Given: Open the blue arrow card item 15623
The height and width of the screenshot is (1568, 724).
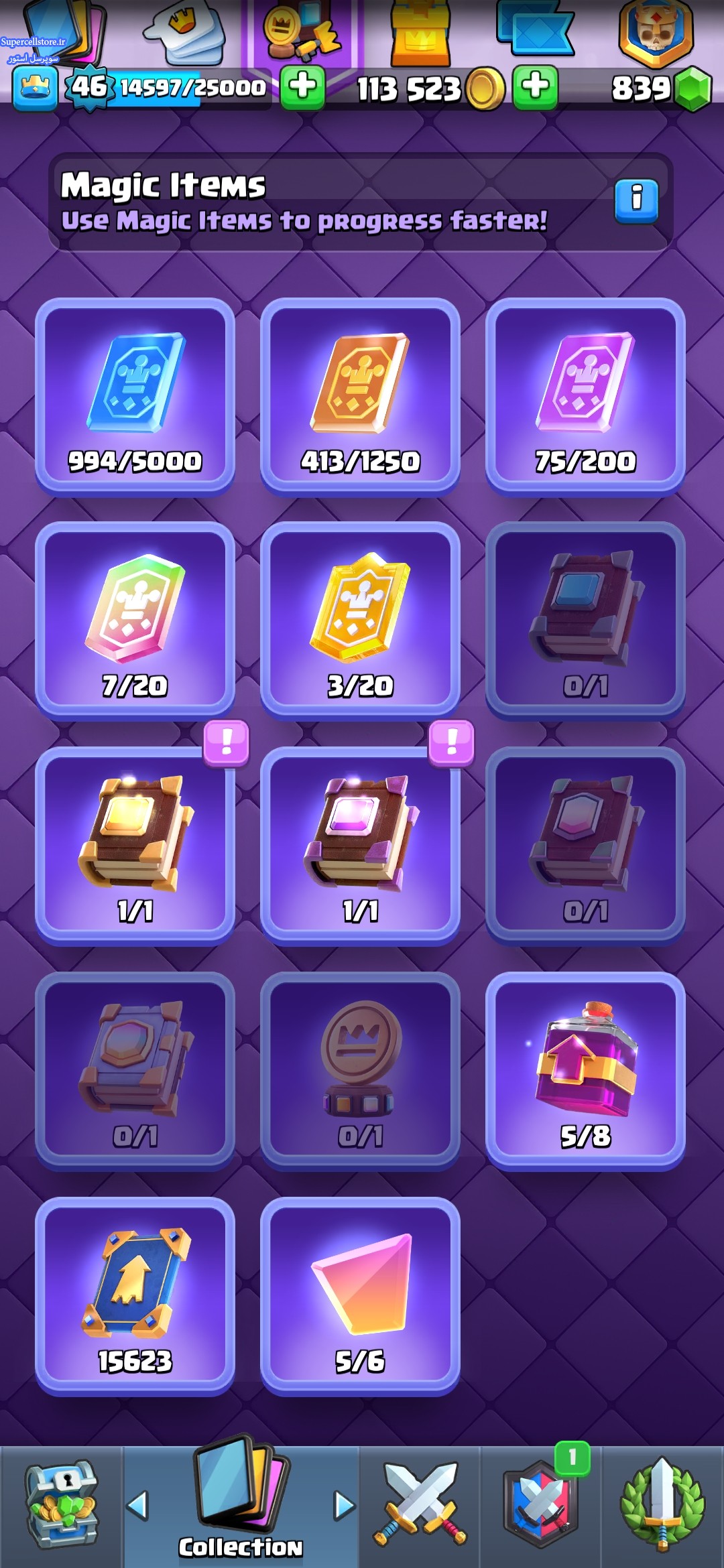Looking at the screenshot, I should [x=135, y=1296].
